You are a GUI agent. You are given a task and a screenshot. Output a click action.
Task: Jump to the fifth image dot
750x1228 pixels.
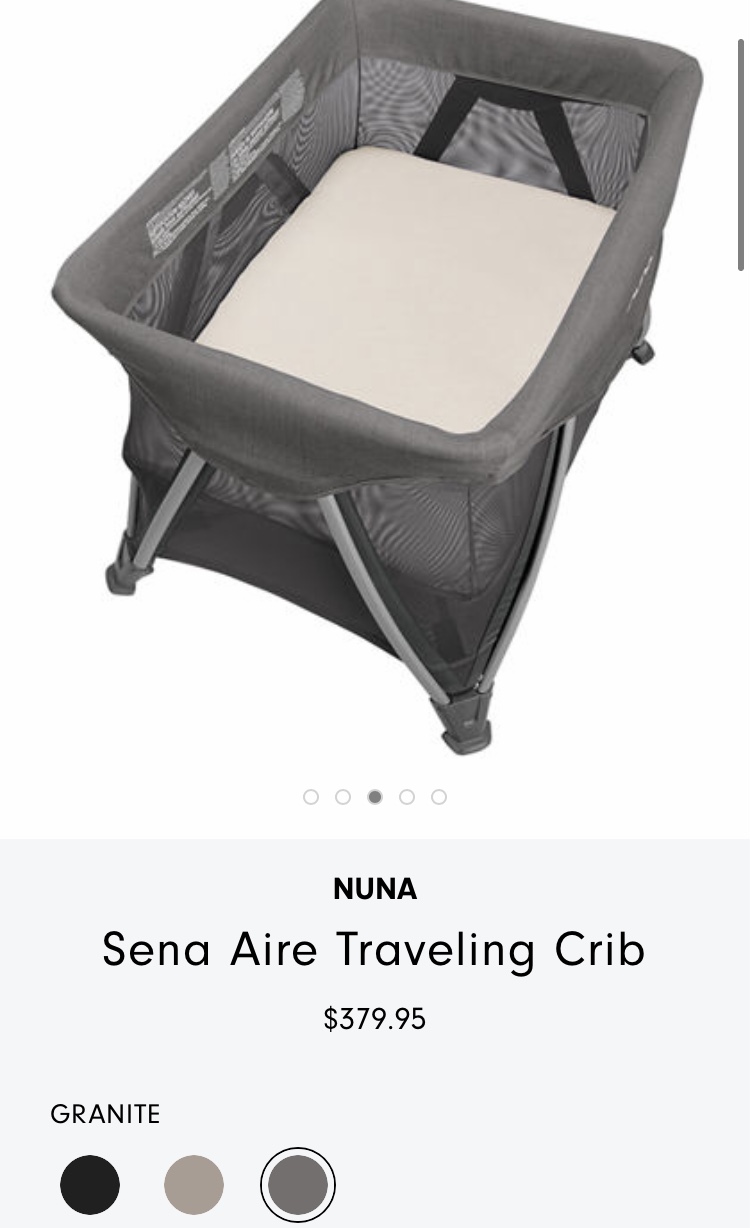(439, 797)
